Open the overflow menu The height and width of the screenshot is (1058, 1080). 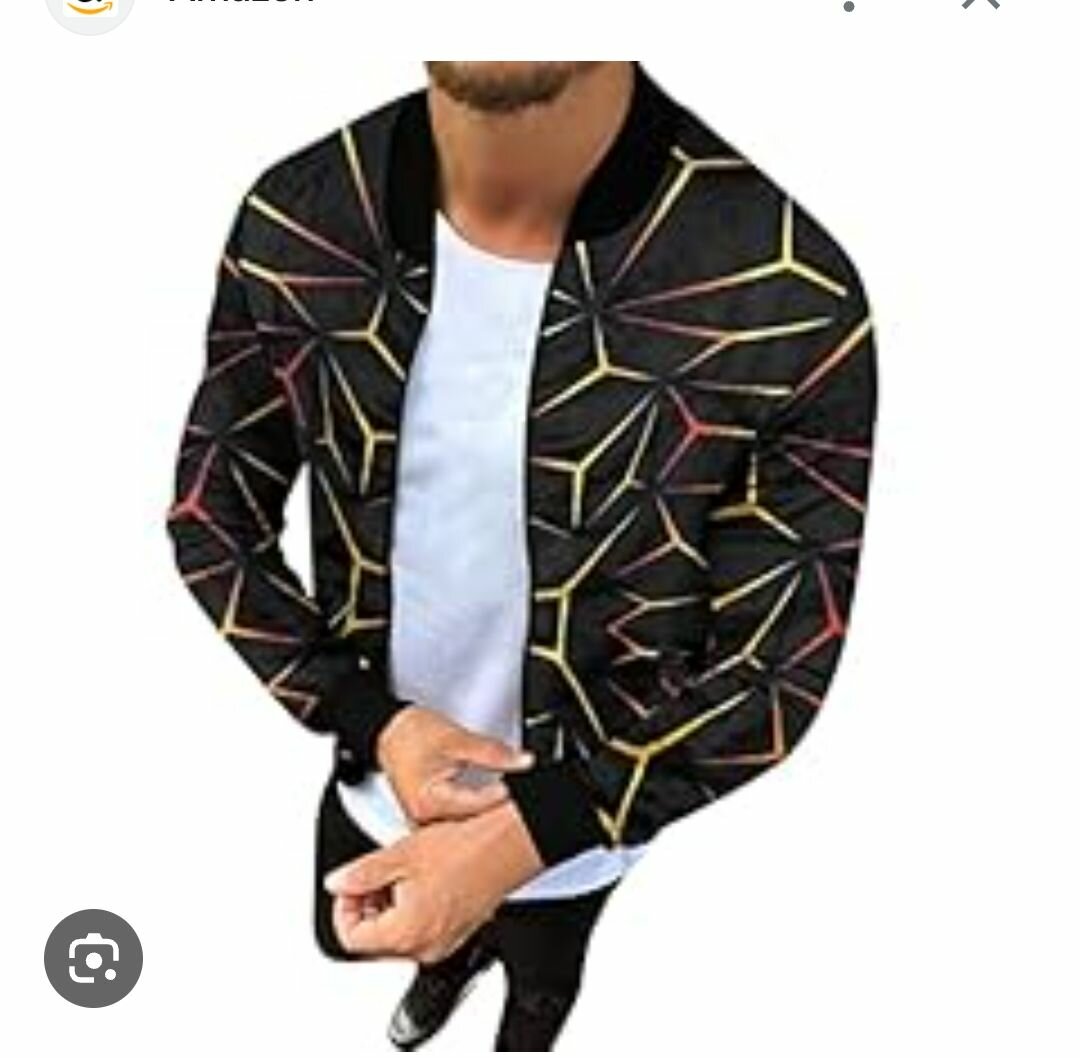(x=848, y=5)
